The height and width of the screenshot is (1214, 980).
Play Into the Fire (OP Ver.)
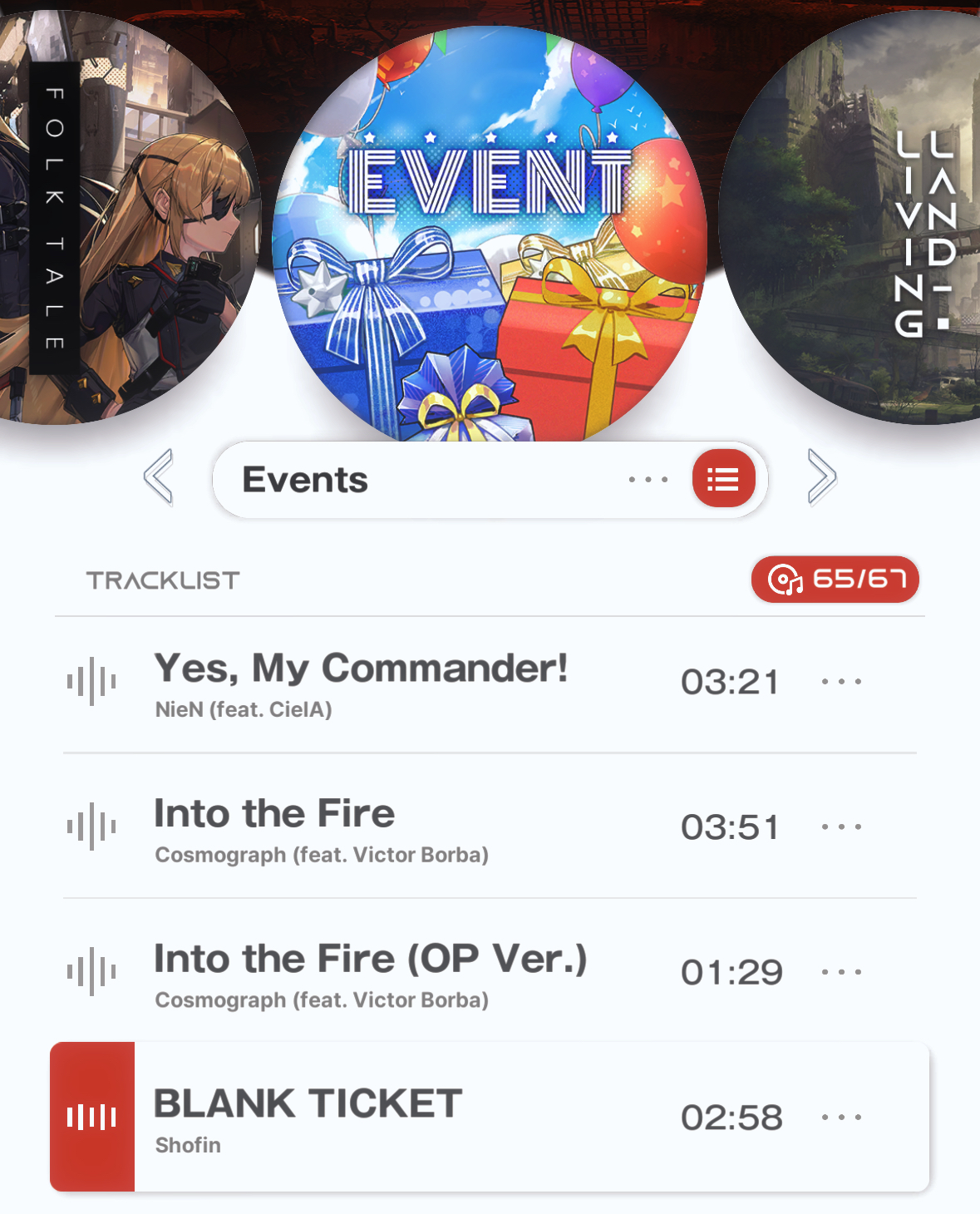click(370, 972)
